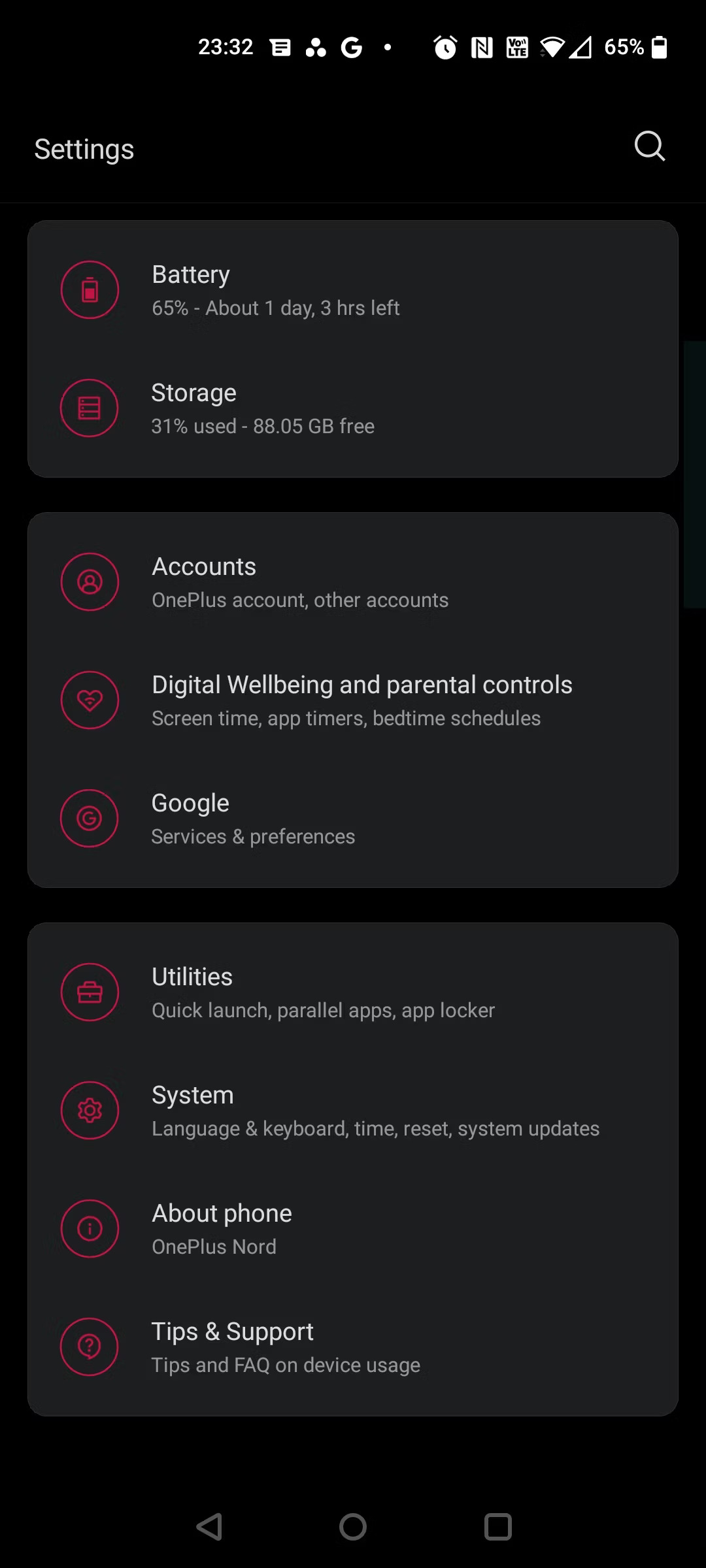Open Storage settings

(353, 408)
